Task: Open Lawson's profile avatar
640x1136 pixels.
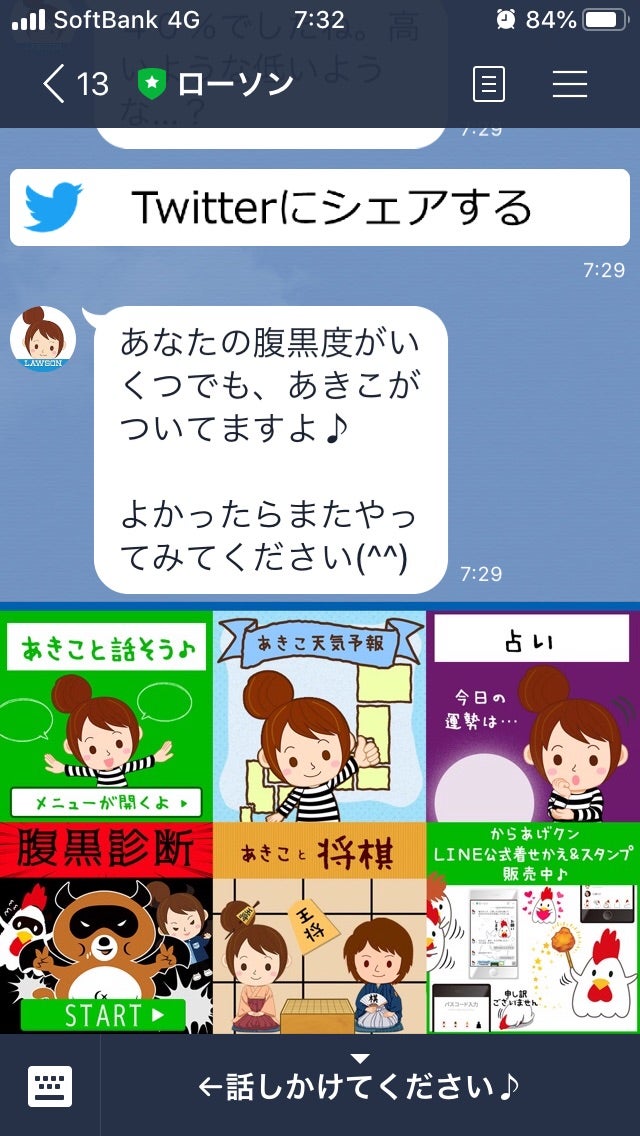Action: [43, 338]
